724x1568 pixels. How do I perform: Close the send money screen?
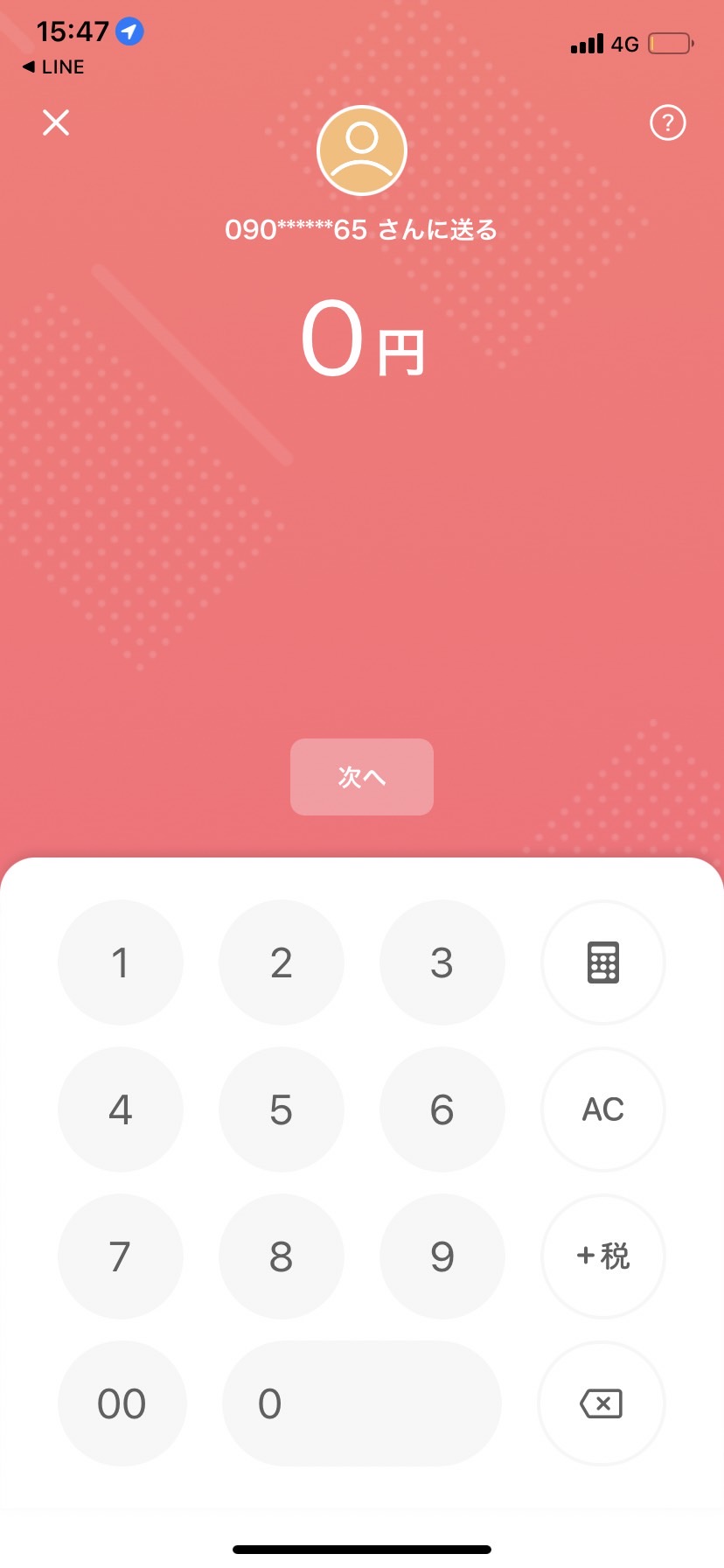(x=56, y=122)
